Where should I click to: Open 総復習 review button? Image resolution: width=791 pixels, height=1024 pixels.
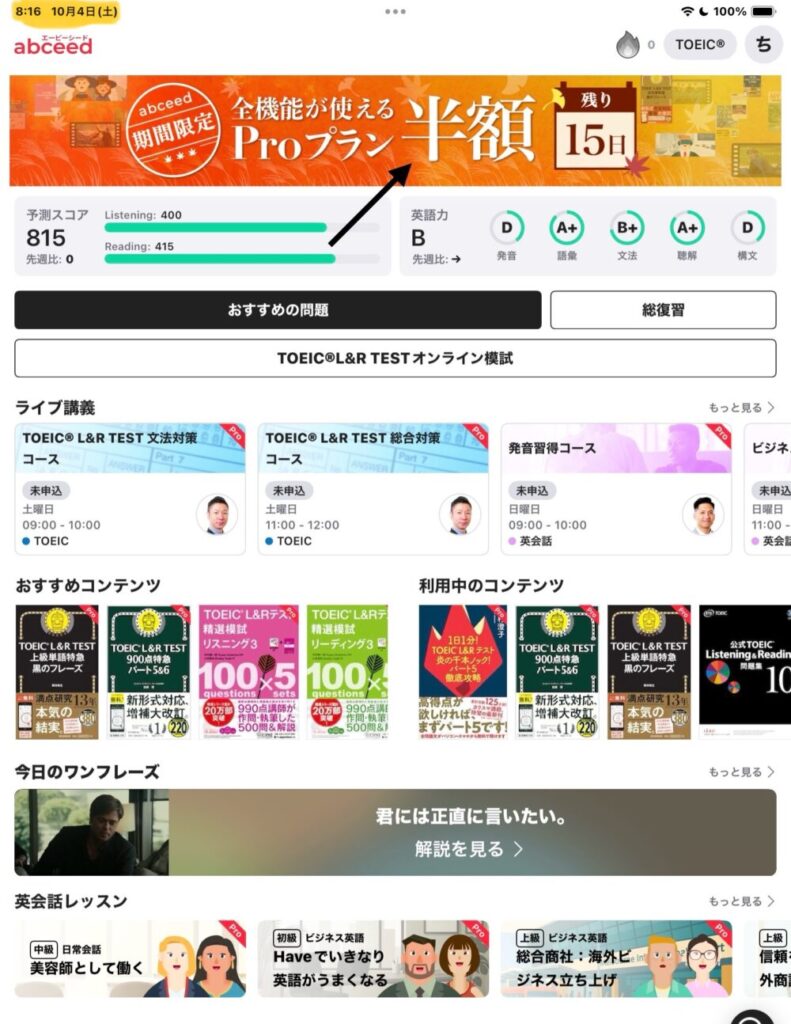pos(663,310)
